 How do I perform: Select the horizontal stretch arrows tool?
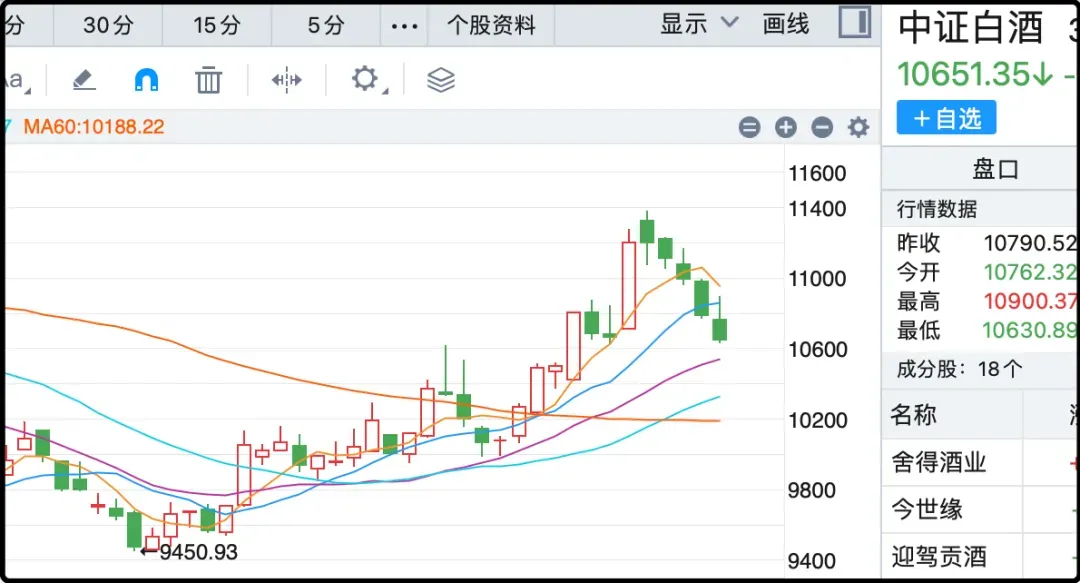(287, 80)
